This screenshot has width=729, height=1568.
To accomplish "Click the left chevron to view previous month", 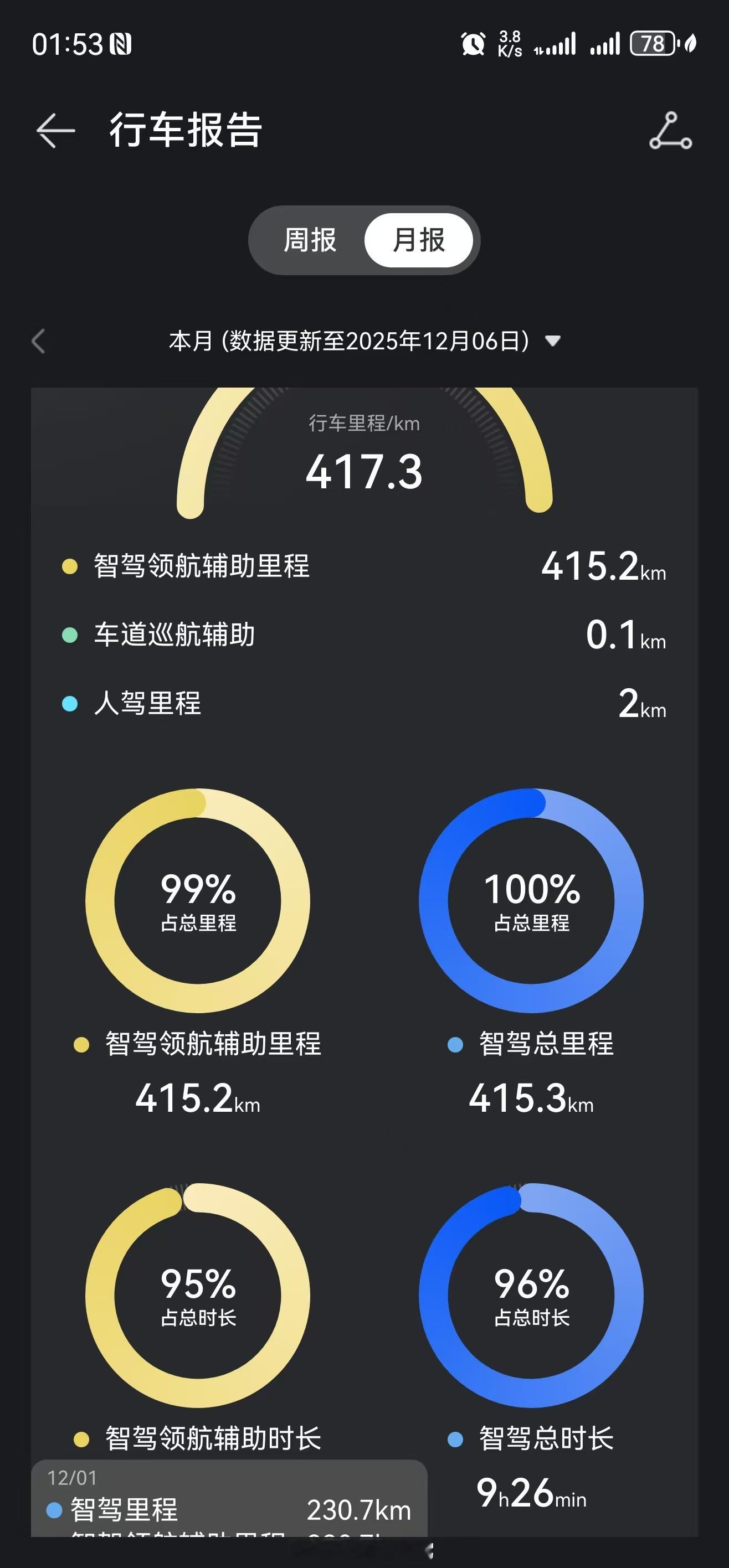I will click(39, 342).
